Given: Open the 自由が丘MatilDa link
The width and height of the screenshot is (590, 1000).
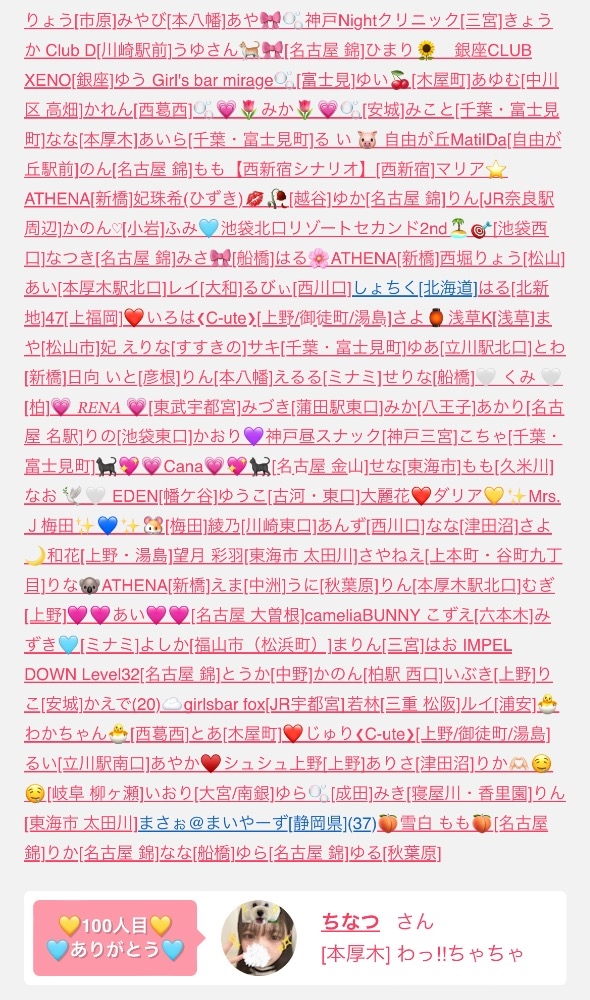Looking at the screenshot, I should click(x=445, y=139).
